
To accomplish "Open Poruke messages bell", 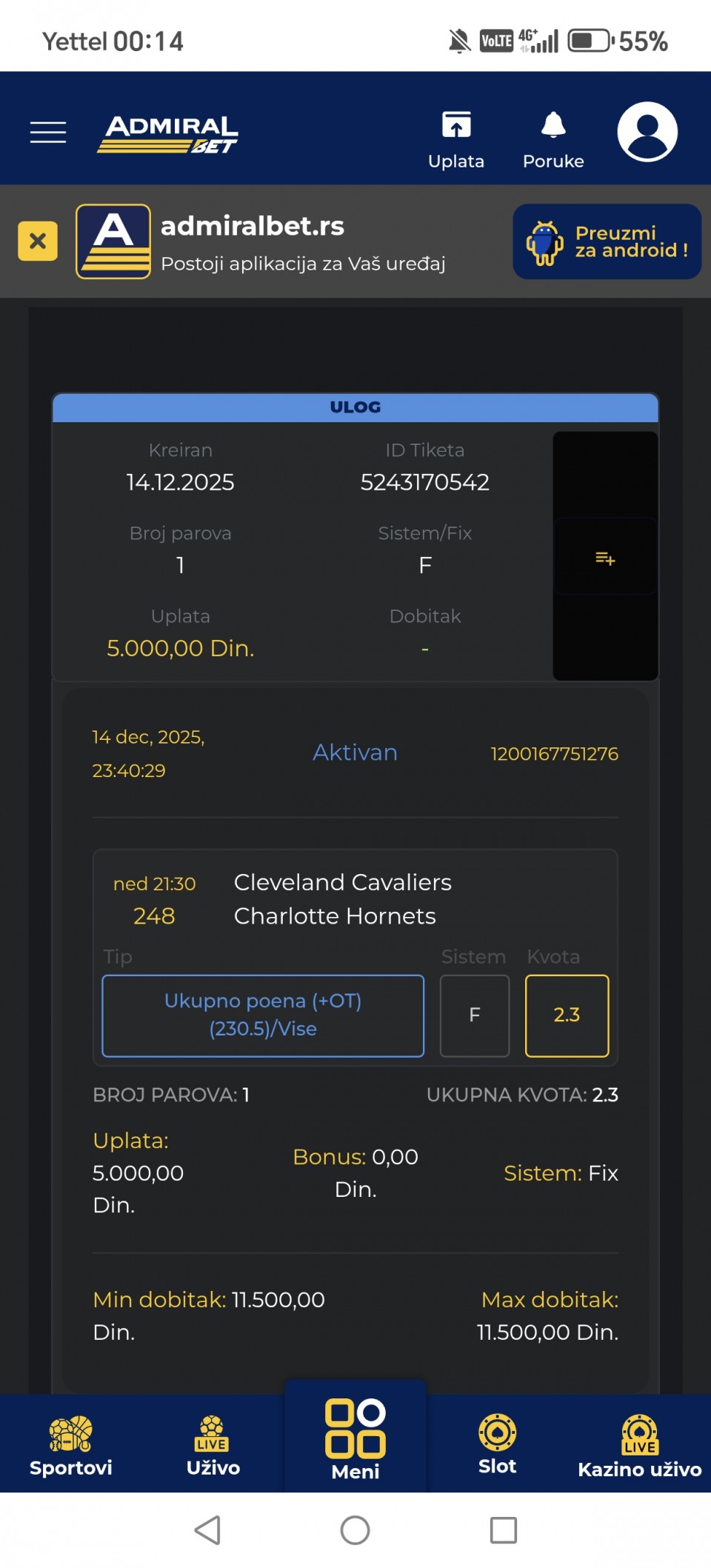I will pyautogui.click(x=553, y=139).
